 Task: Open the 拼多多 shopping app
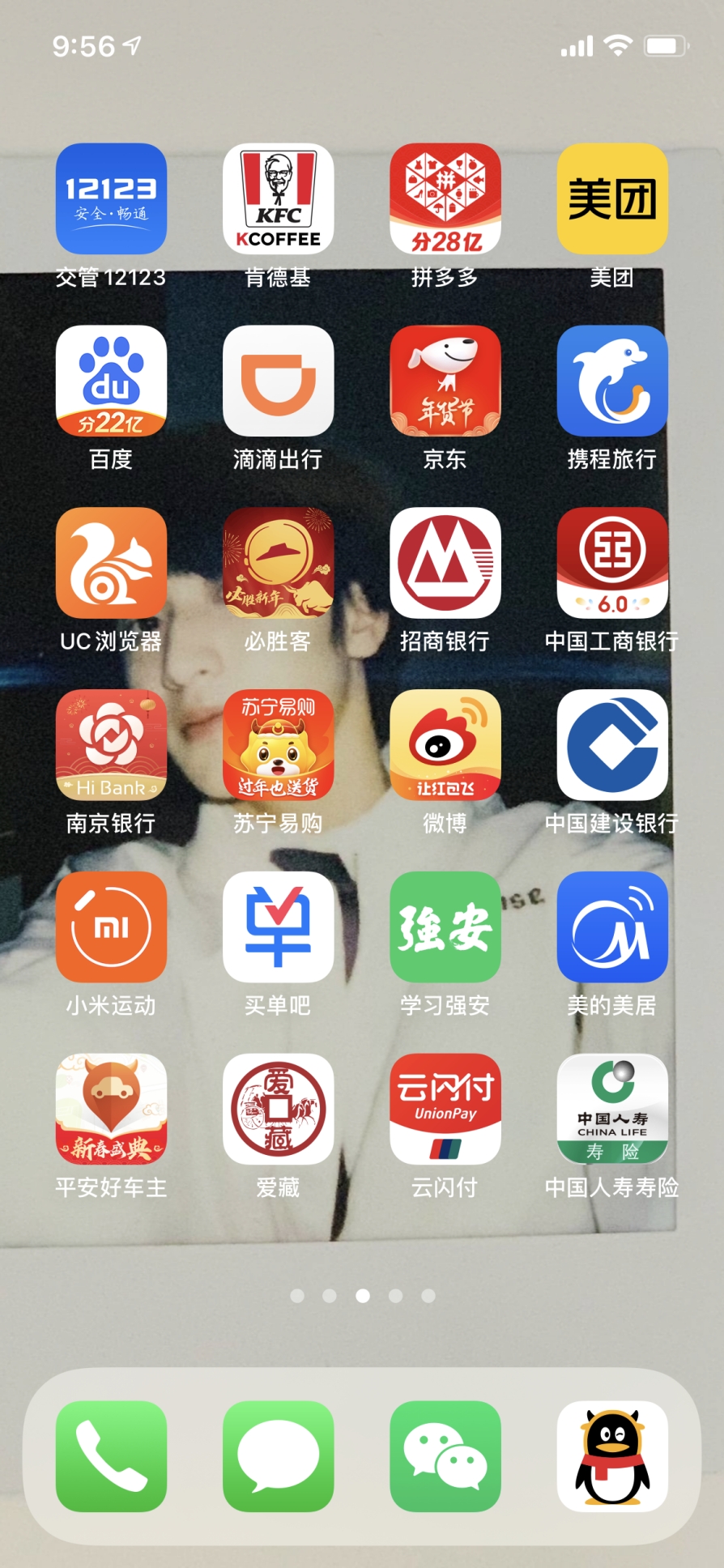click(x=445, y=199)
